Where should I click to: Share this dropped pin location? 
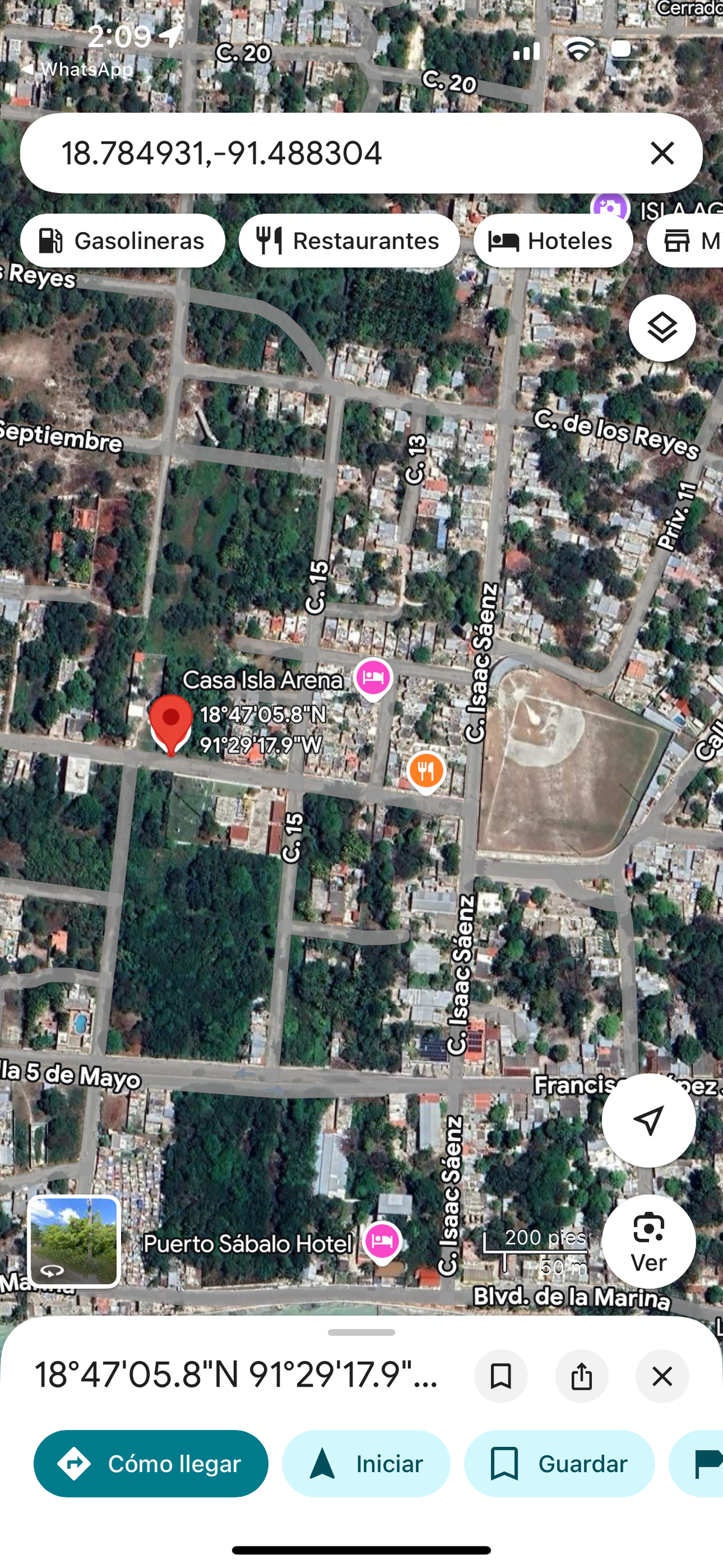pos(581,1376)
